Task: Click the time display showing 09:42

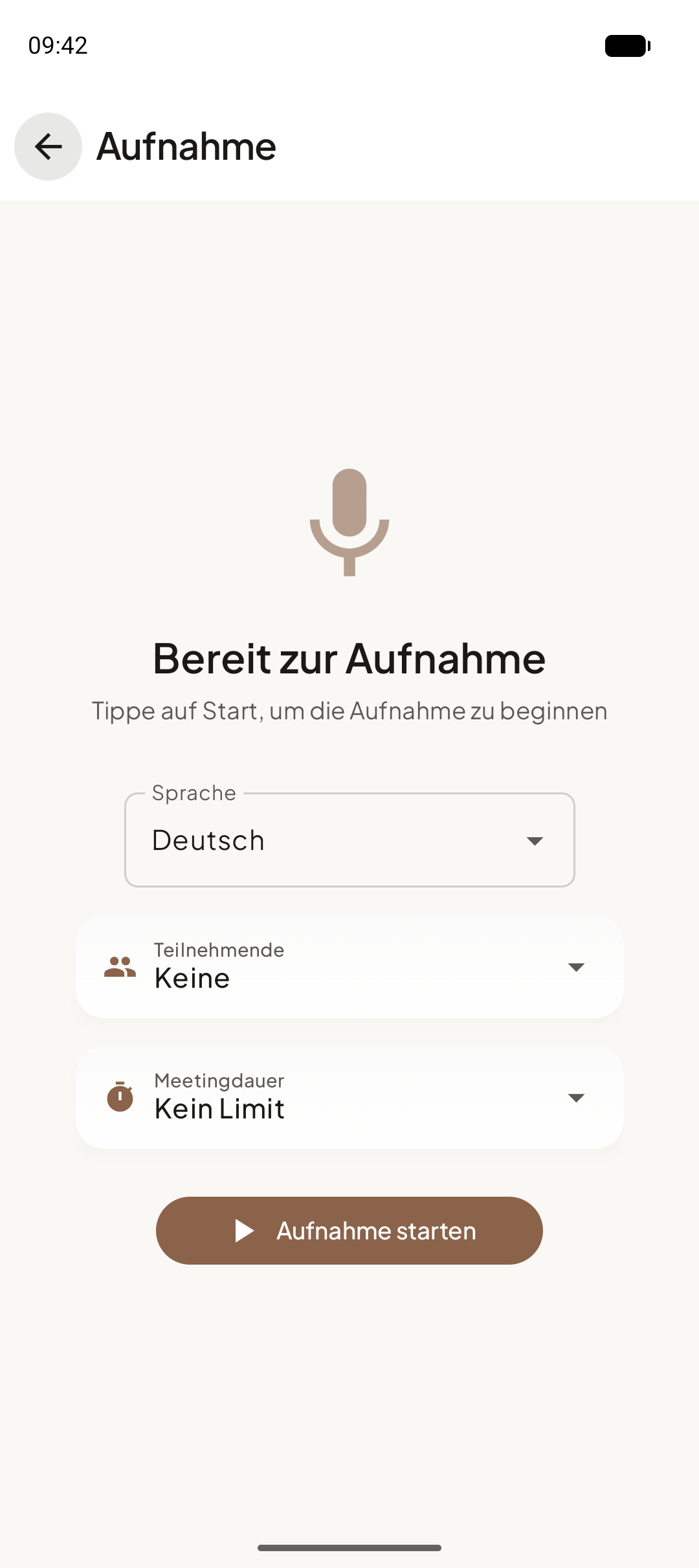Action: [x=58, y=45]
